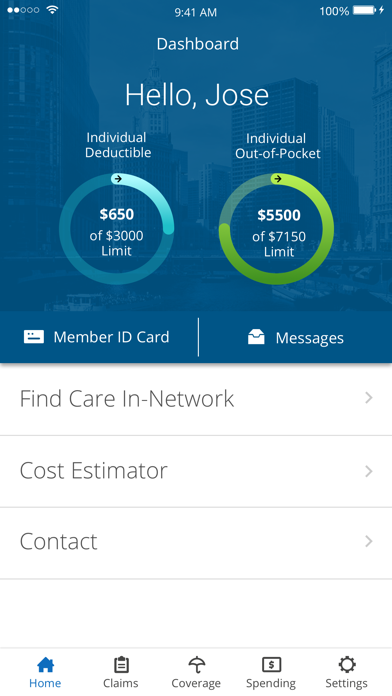Screen dimensions: 392x696
Task: Go to the Settings tab
Action: pos(346,672)
